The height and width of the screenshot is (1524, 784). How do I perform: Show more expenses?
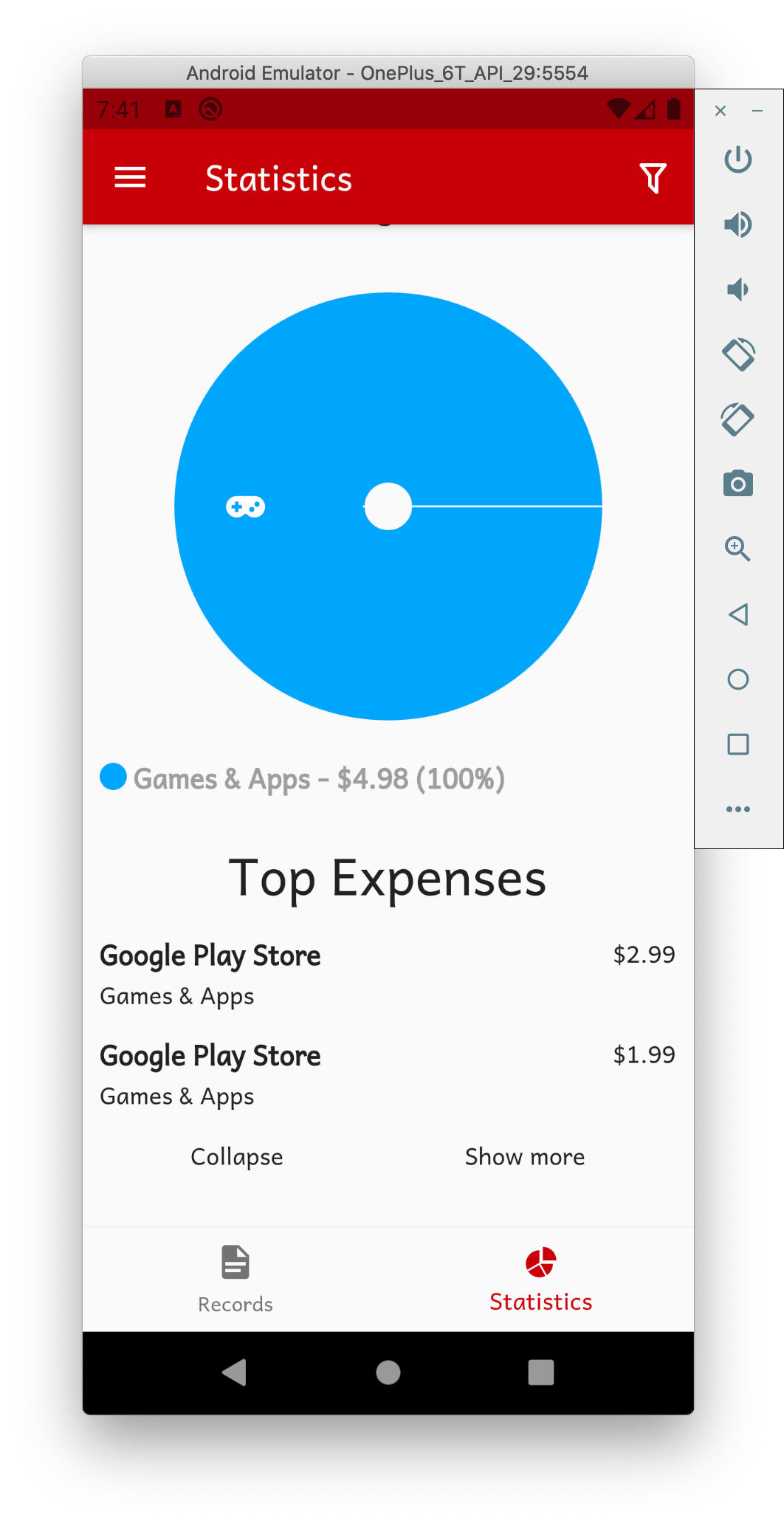tap(523, 1156)
